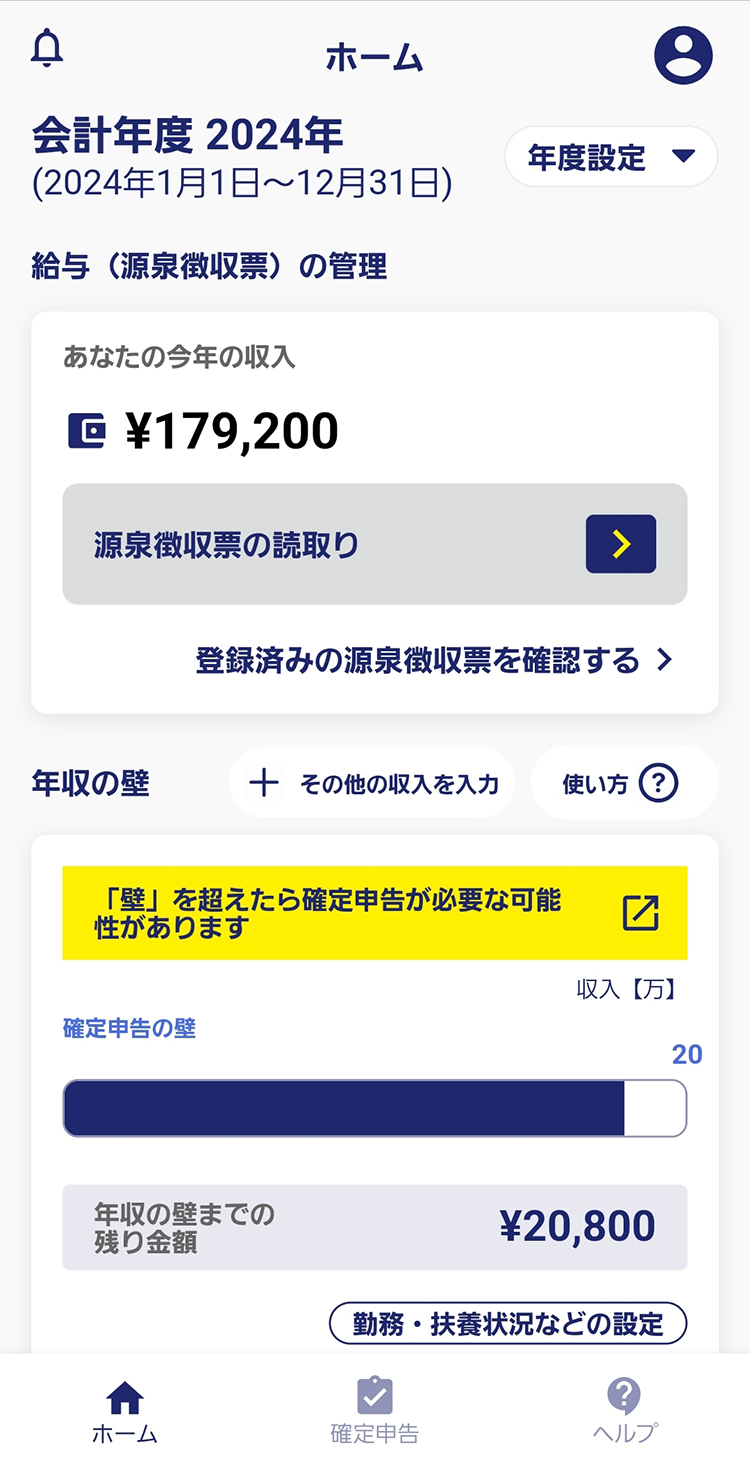Image resolution: width=750 pixels, height=1463 pixels.
Task: Open the yellow 「壁」を超えたら banner link
Action: 375,913
